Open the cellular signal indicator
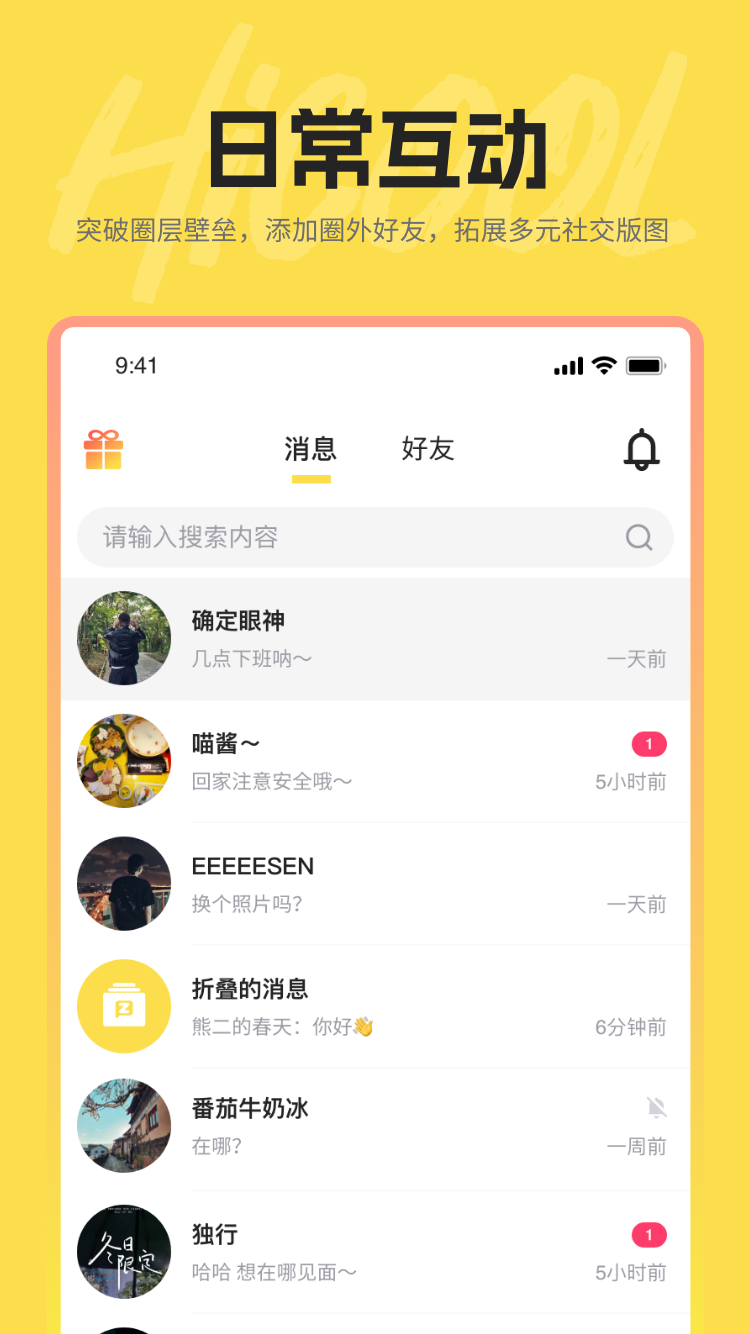This screenshot has height=1334, width=750. coord(566,366)
